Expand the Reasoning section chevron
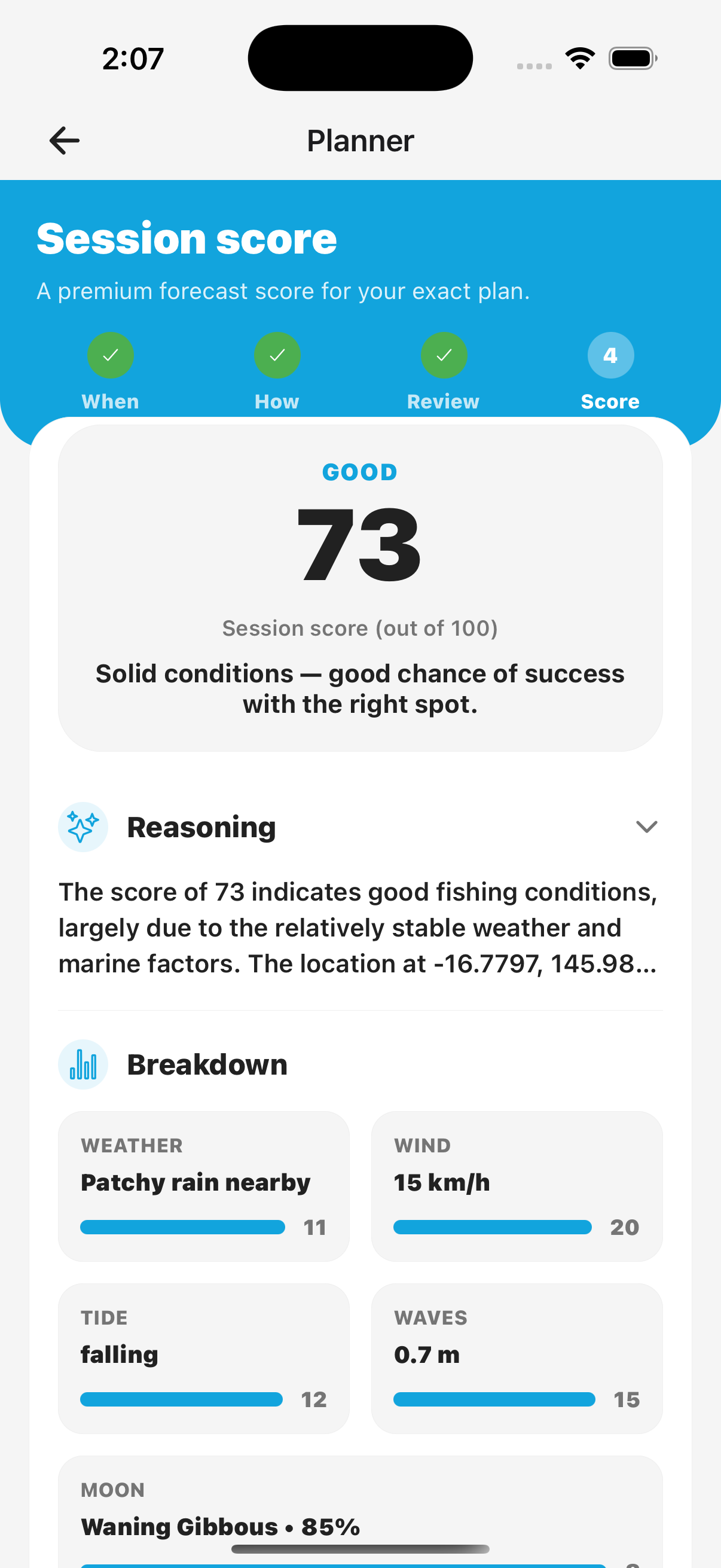Screen dimensions: 721x1568 (646, 827)
